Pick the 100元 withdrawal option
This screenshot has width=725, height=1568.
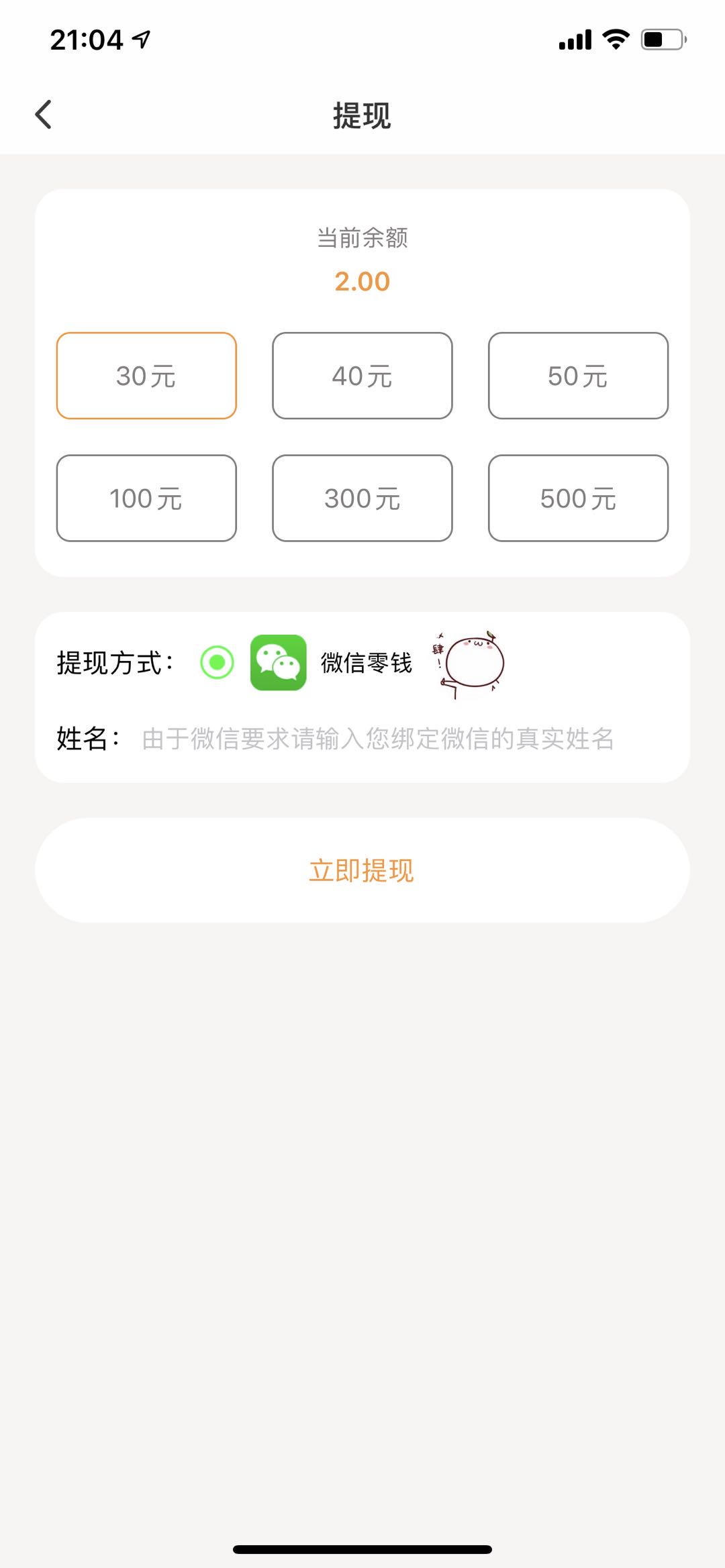(x=147, y=498)
